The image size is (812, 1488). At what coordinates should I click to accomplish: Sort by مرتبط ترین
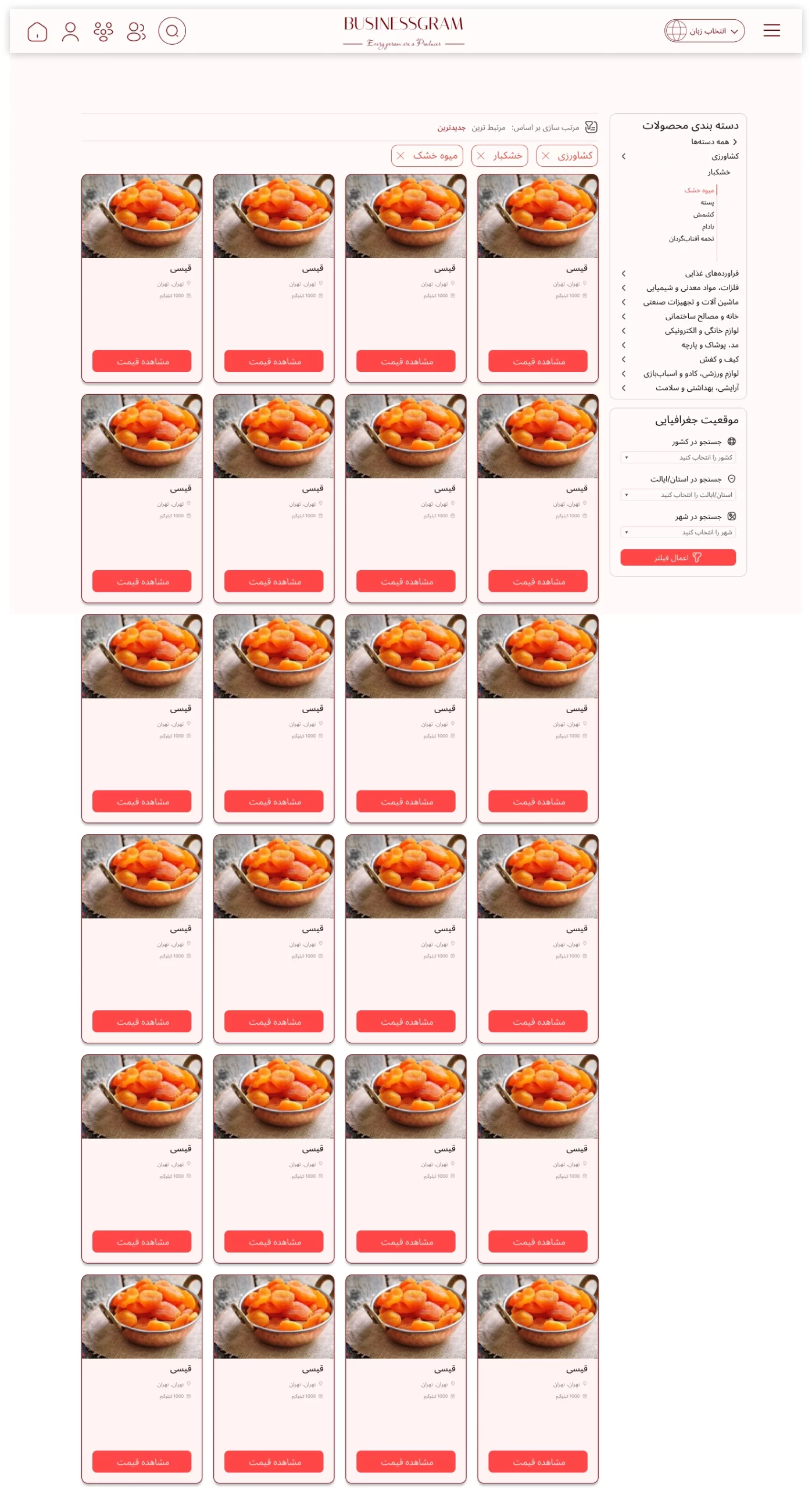coord(488,127)
